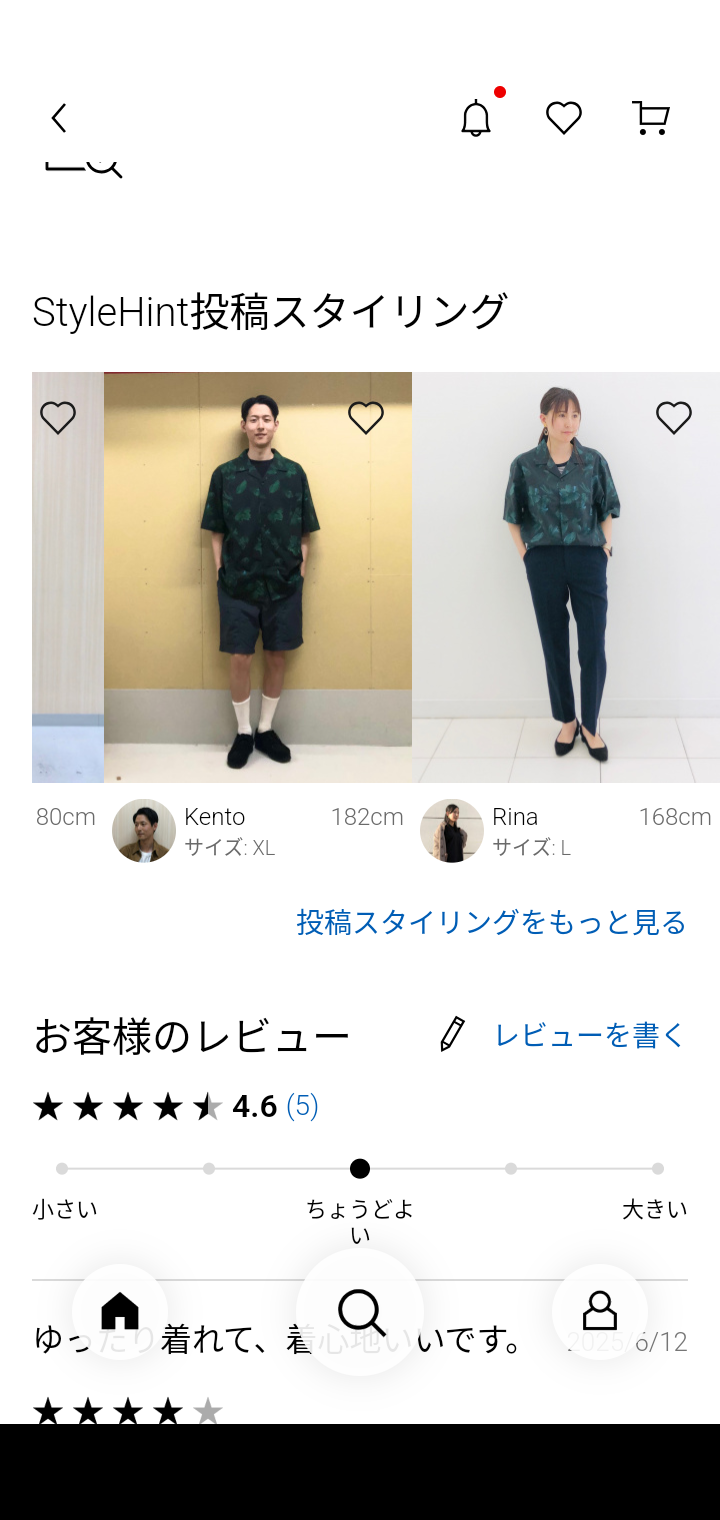Open the wishlist heart in the top bar

(x=564, y=118)
